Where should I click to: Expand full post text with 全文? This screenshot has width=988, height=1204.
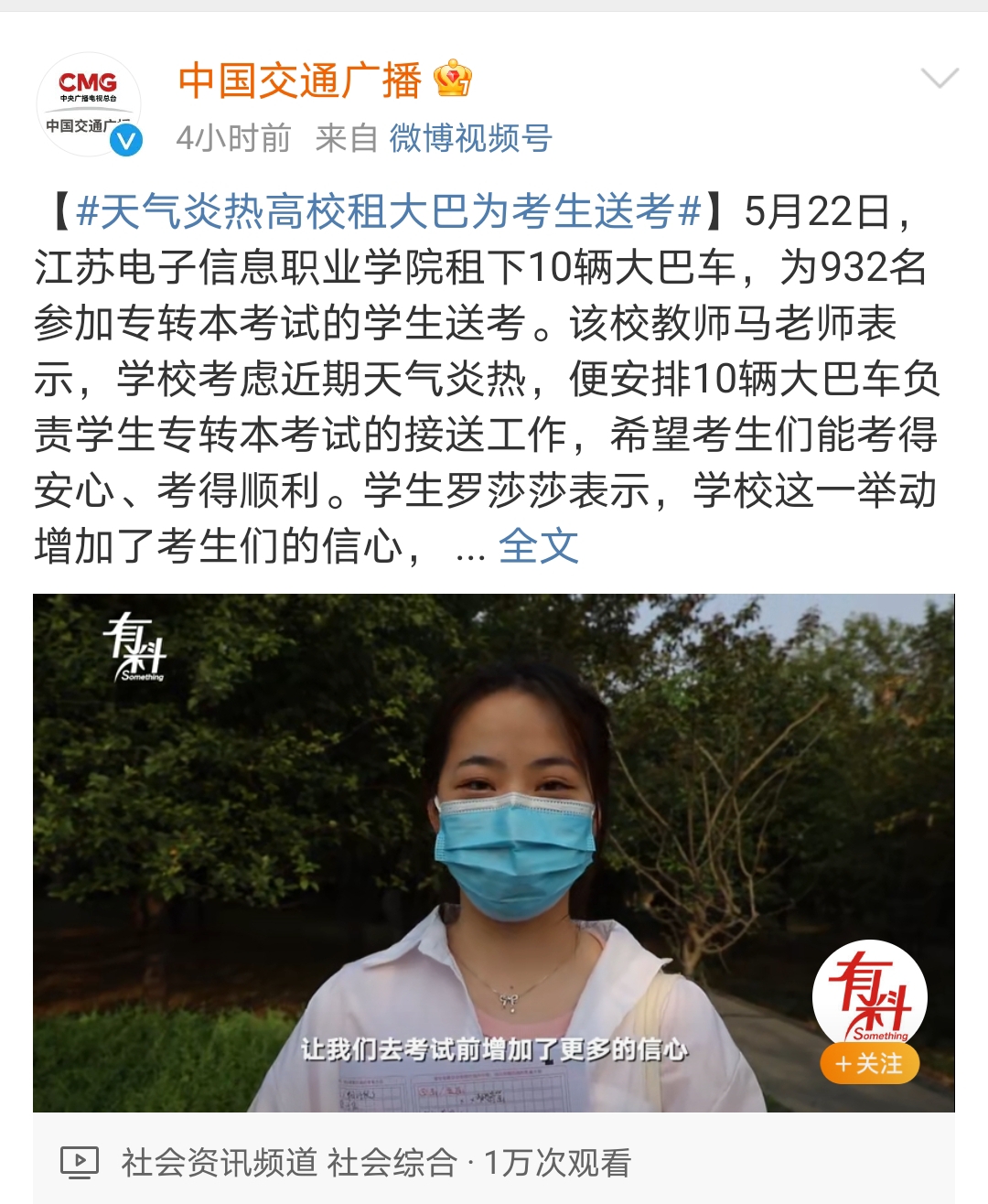pos(538,547)
